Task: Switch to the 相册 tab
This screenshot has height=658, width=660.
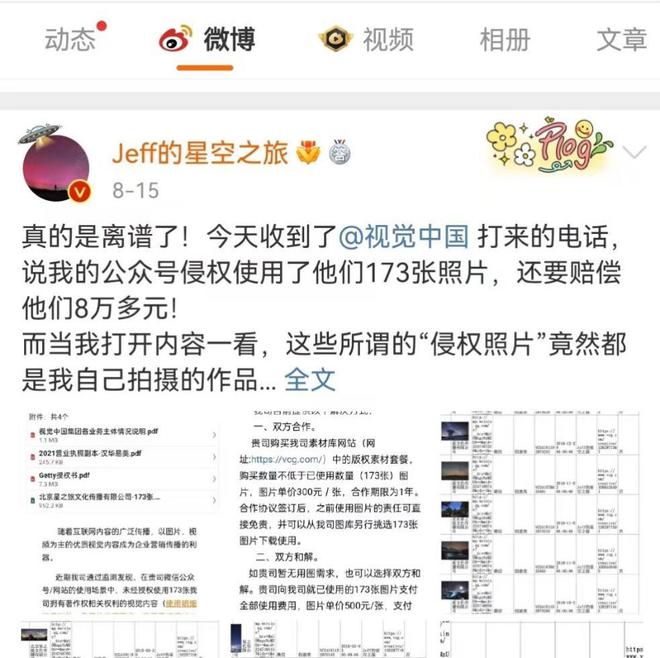Action: [504, 40]
